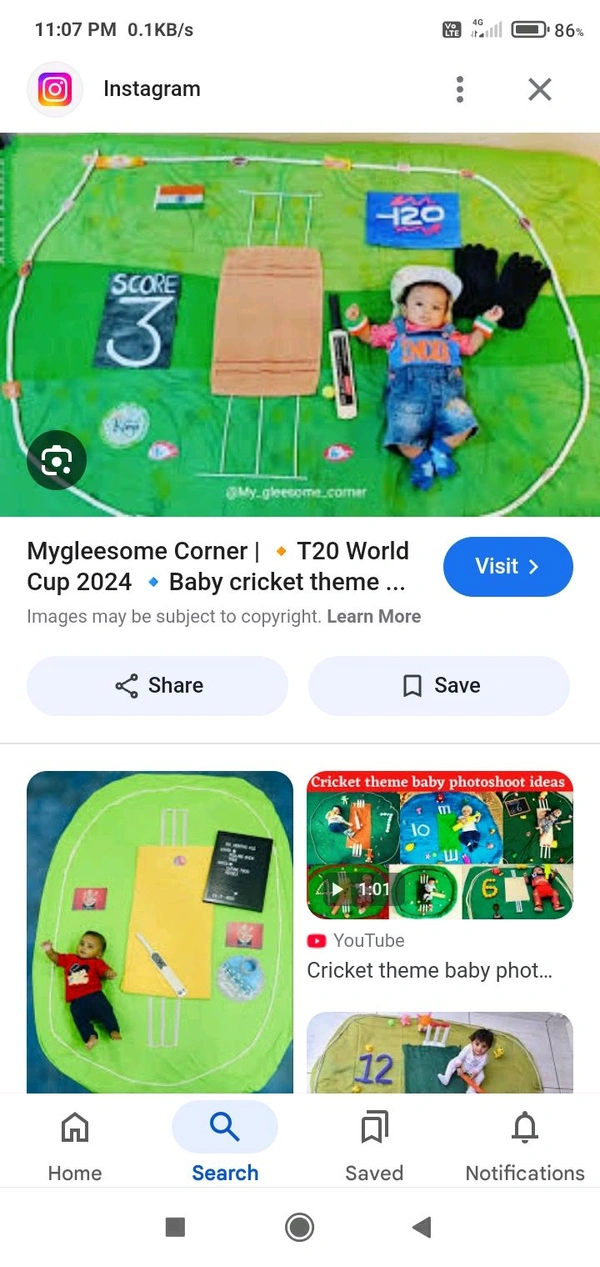Screen dimensions: 600x1267
Task: Open the Saved tab
Action: click(x=374, y=1145)
